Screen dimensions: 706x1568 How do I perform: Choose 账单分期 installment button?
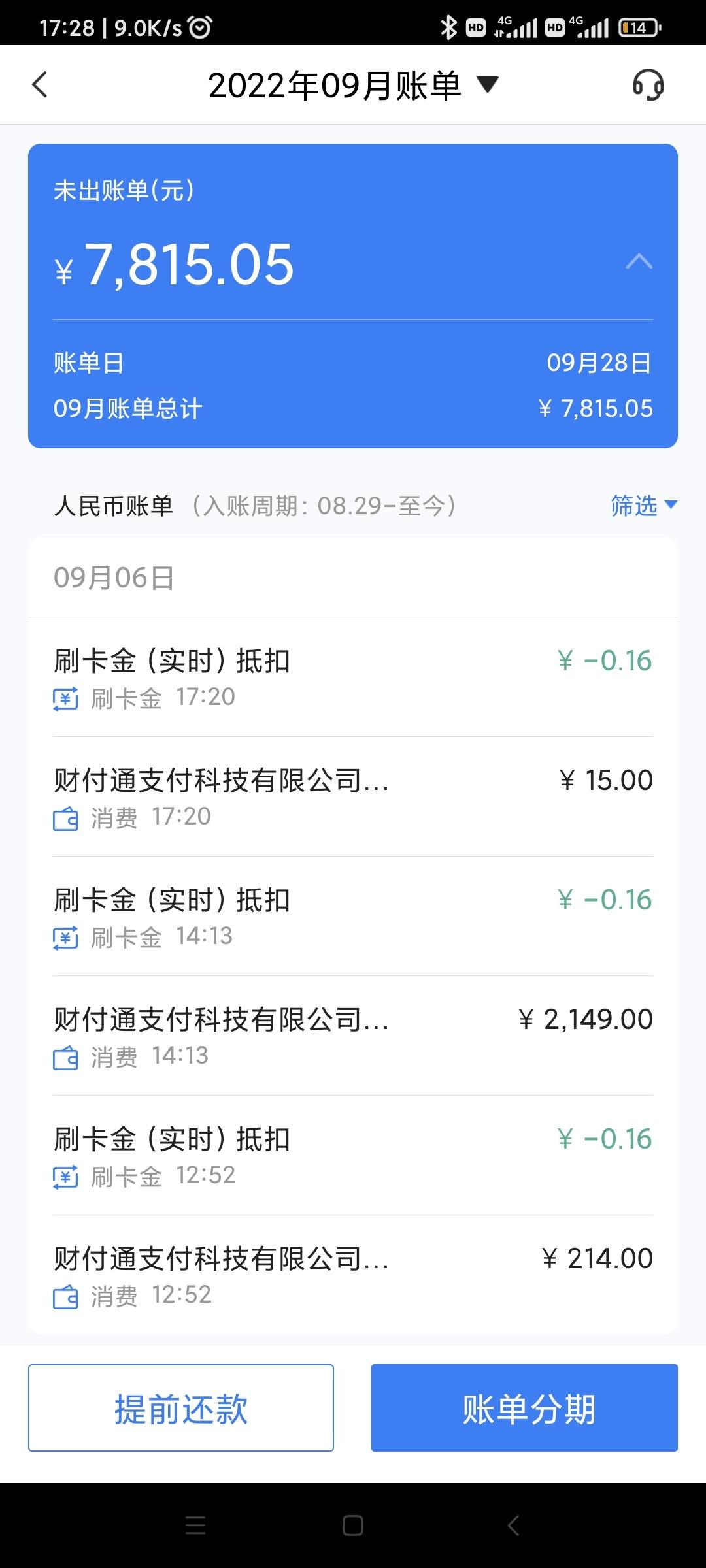[524, 1408]
